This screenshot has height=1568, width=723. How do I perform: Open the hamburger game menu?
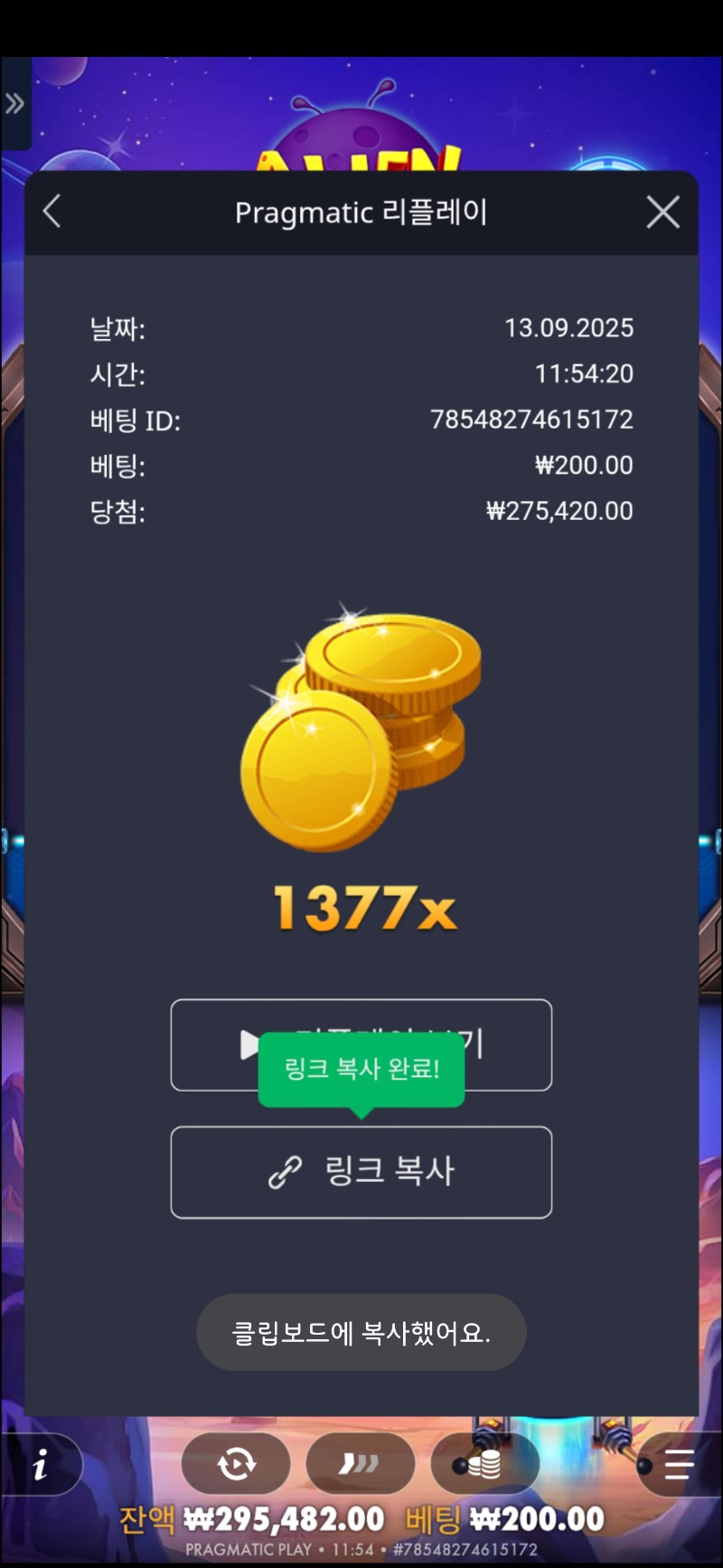coord(680,1464)
